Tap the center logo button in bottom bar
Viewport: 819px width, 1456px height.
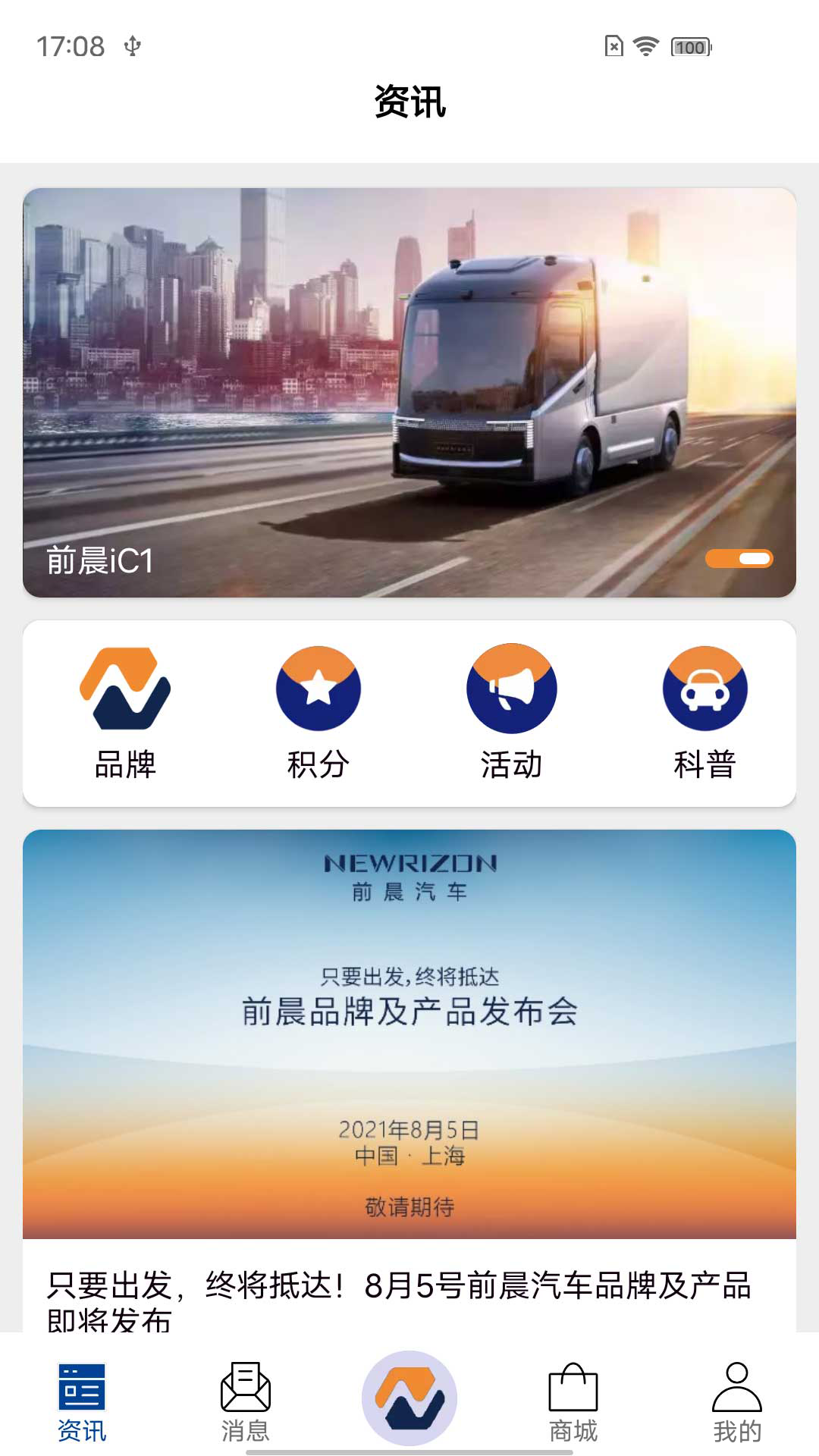coord(409,1398)
